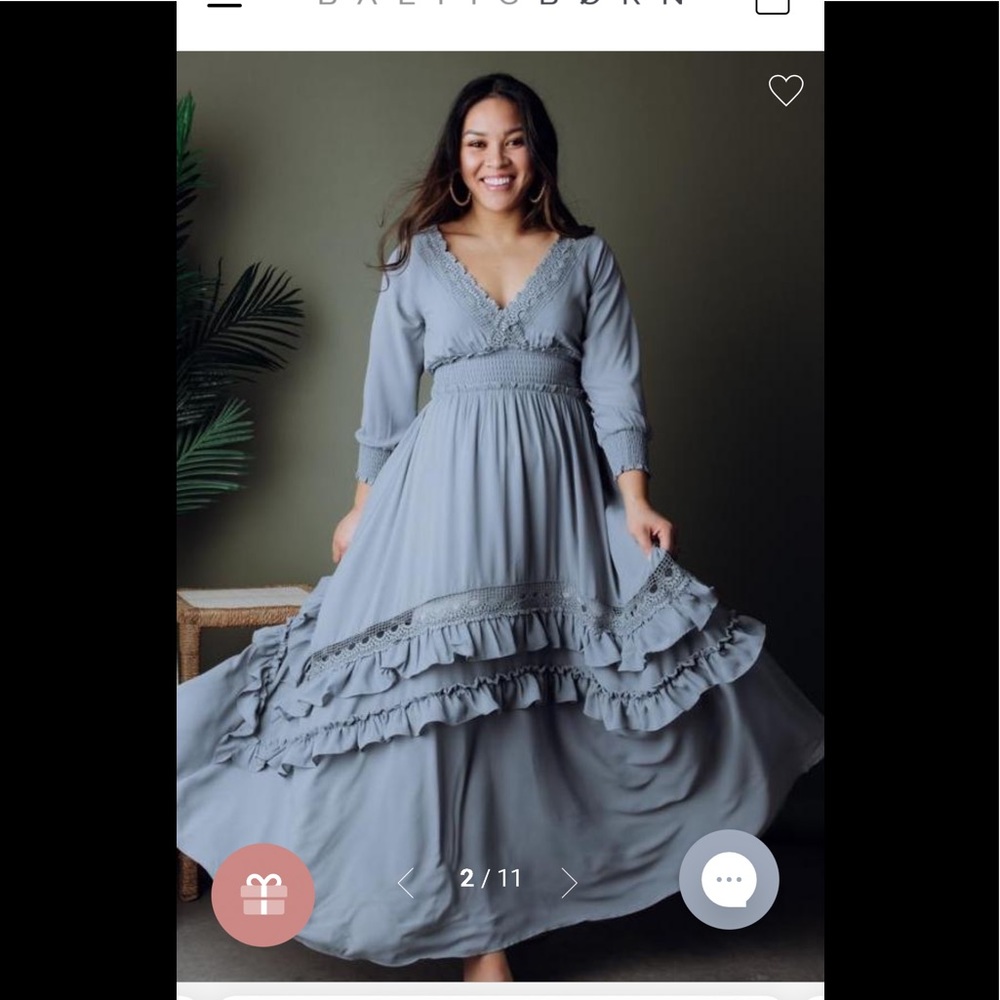Open the hamburger menu
The image size is (1000, 1000).
point(224,4)
